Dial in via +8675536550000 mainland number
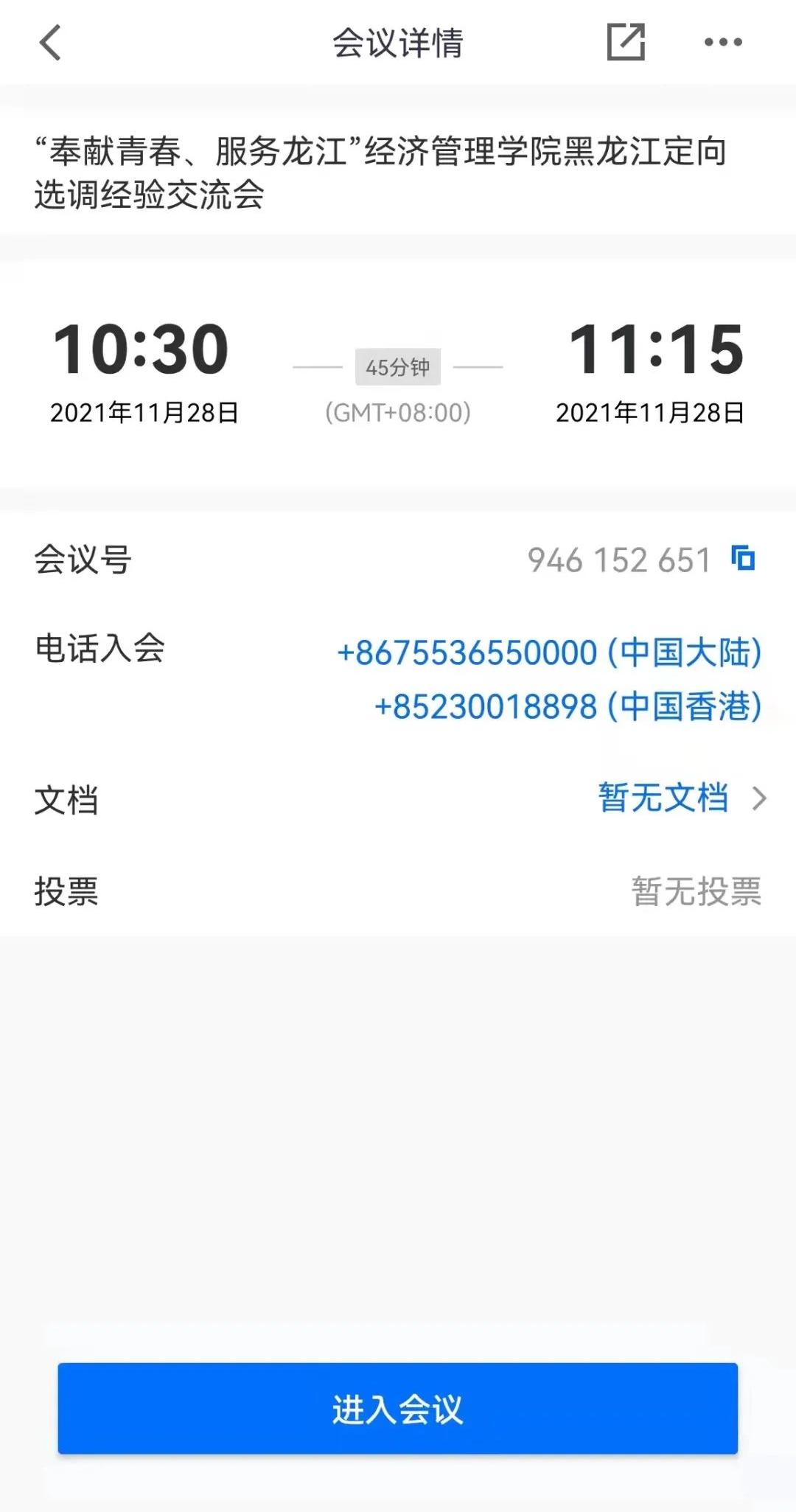 [x=548, y=652]
